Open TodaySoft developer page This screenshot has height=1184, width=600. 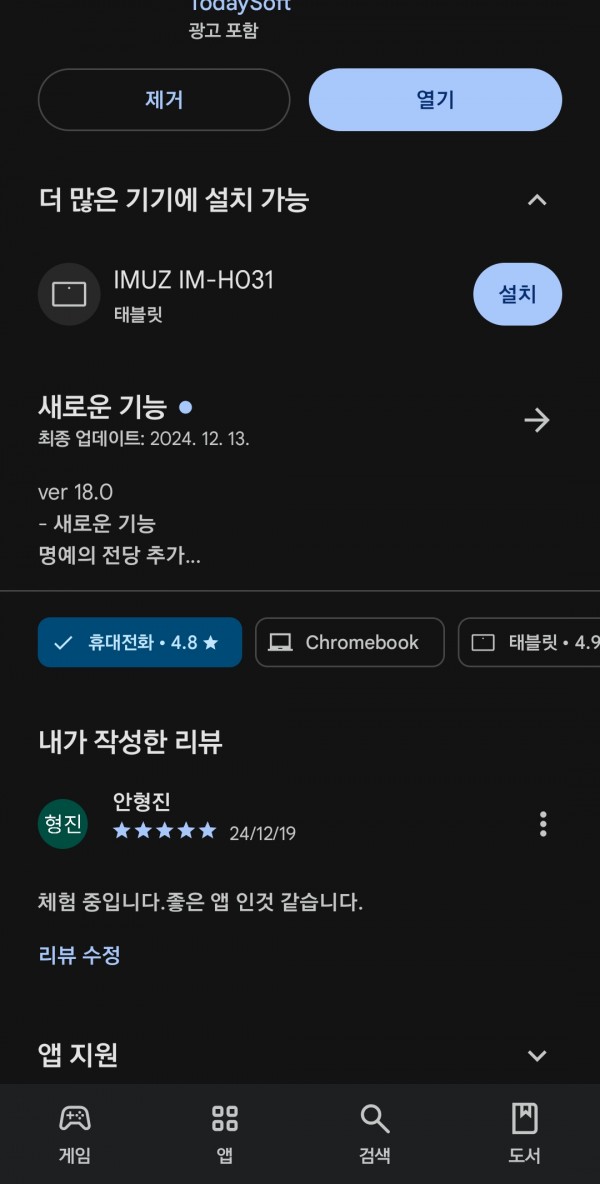(239, 6)
